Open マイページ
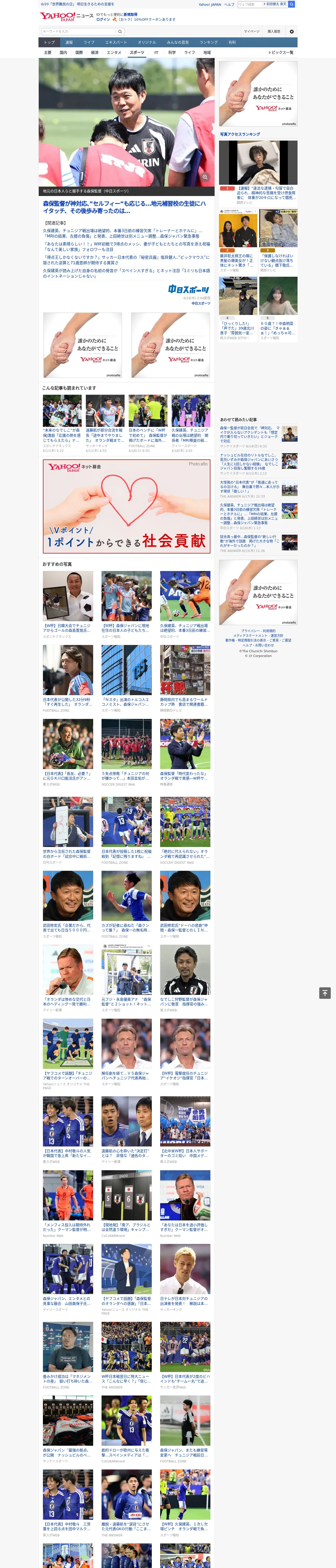The height and width of the screenshot is (1568, 336). (x=252, y=31)
